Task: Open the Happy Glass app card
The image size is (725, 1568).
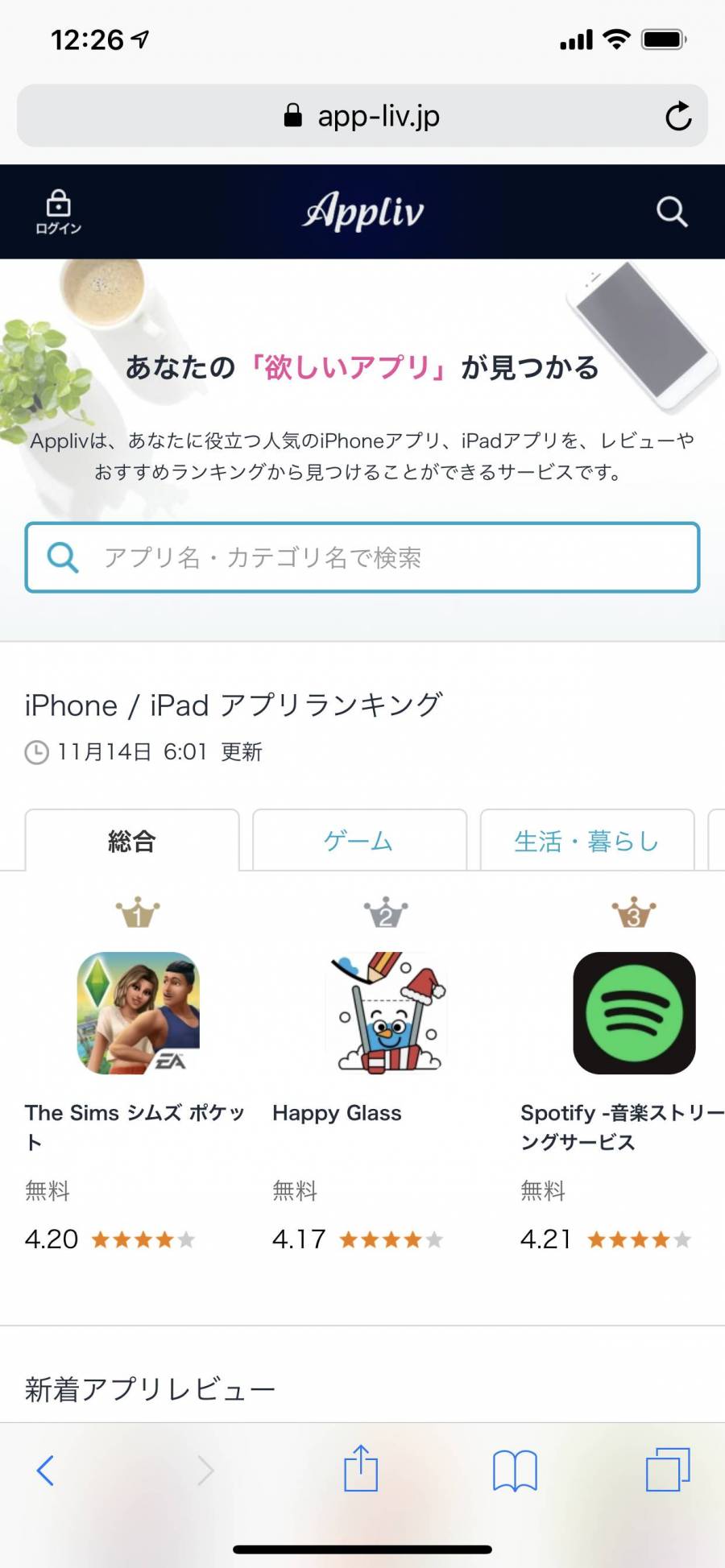Action: click(x=386, y=1013)
